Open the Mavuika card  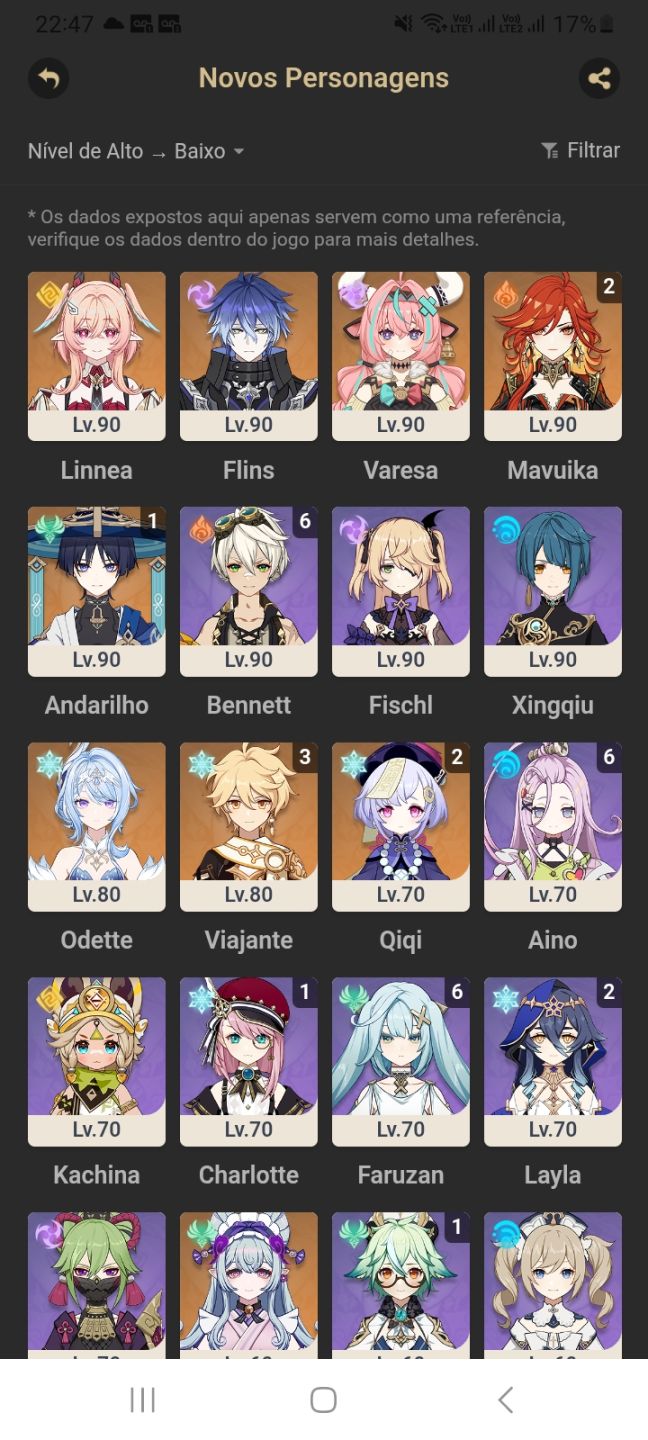[x=553, y=357]
